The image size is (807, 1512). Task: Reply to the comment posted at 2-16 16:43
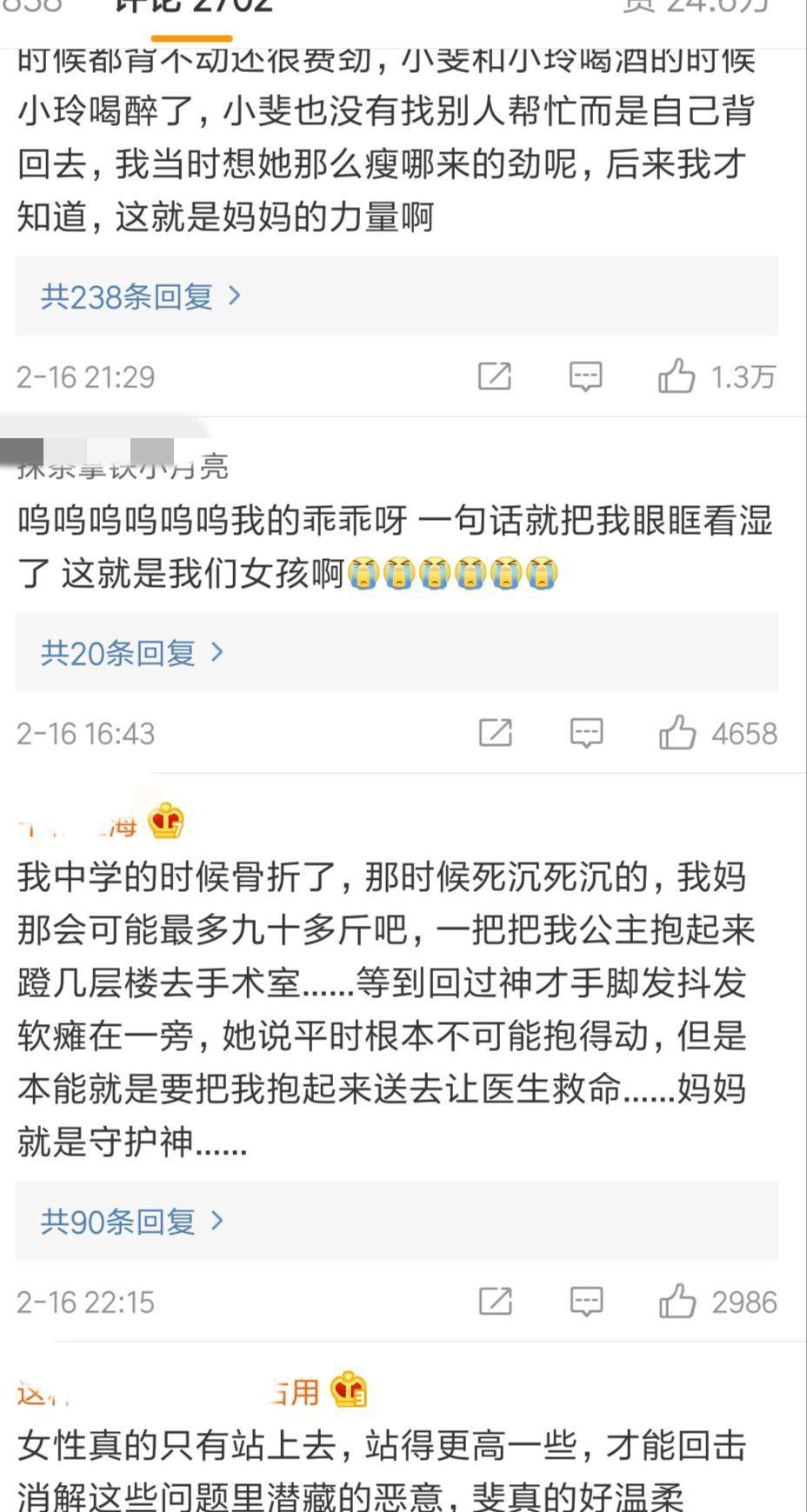click(586, 733)
